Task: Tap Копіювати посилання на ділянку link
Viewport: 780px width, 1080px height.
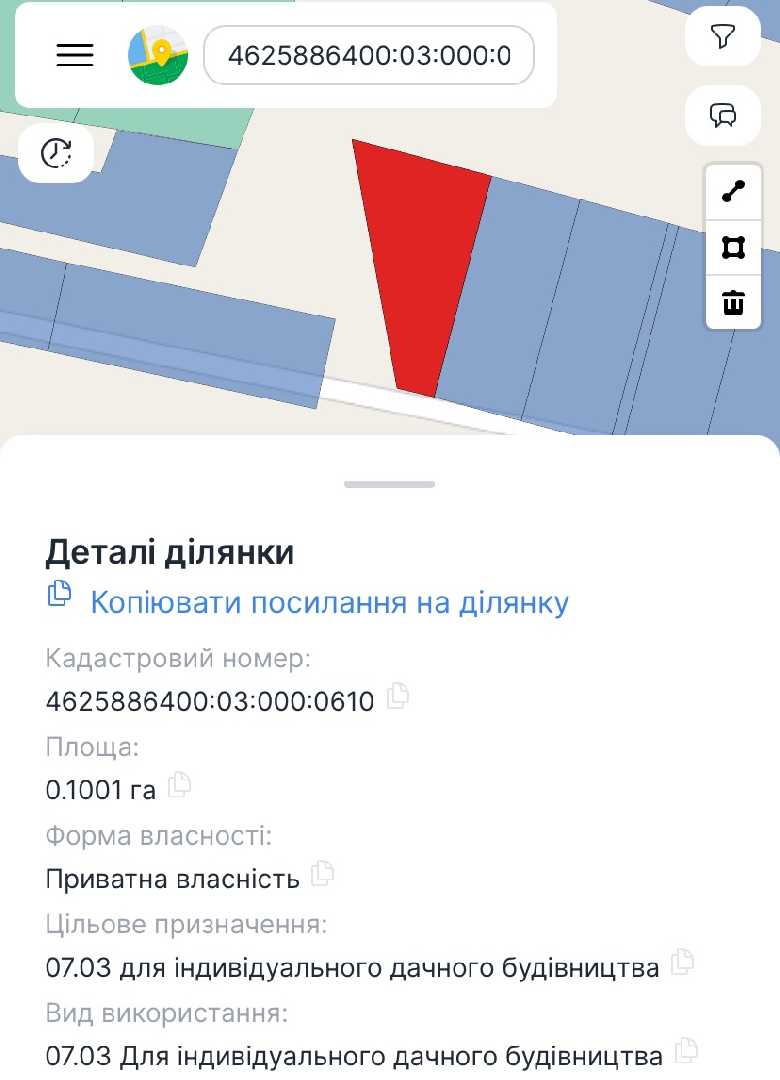Action: click(x=329, y=603)
